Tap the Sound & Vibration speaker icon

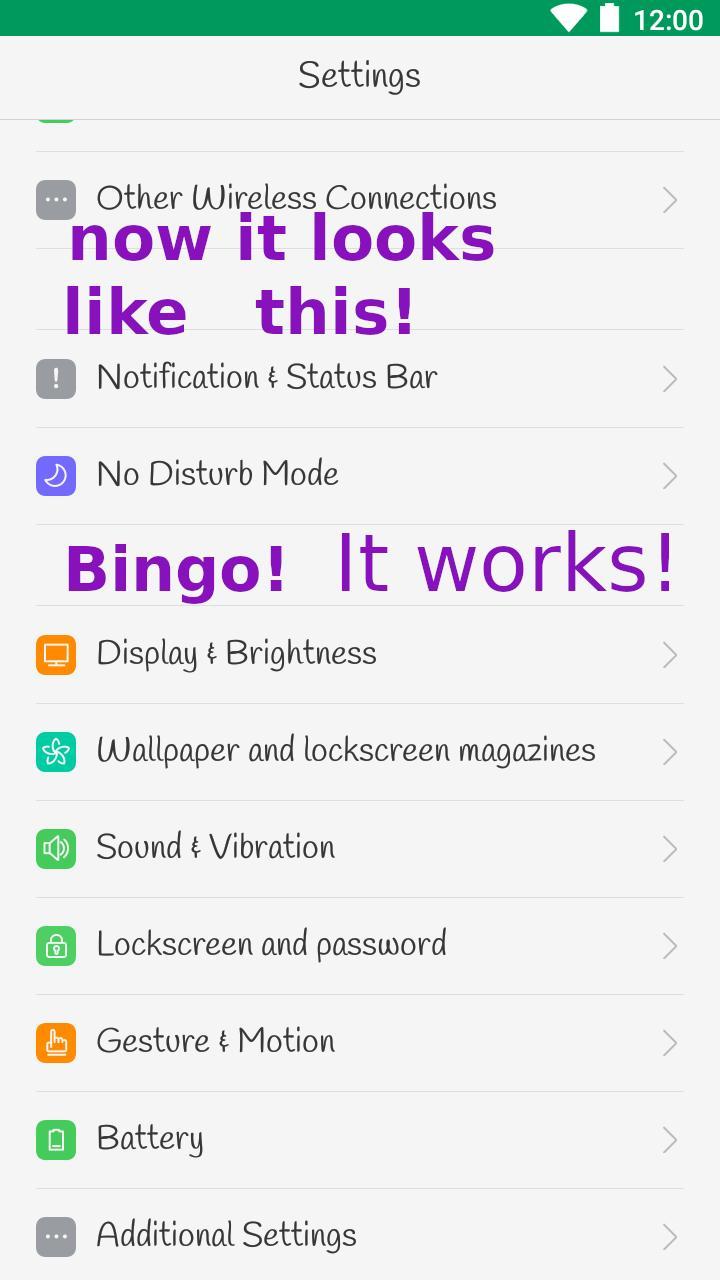(x=56, y=848)
